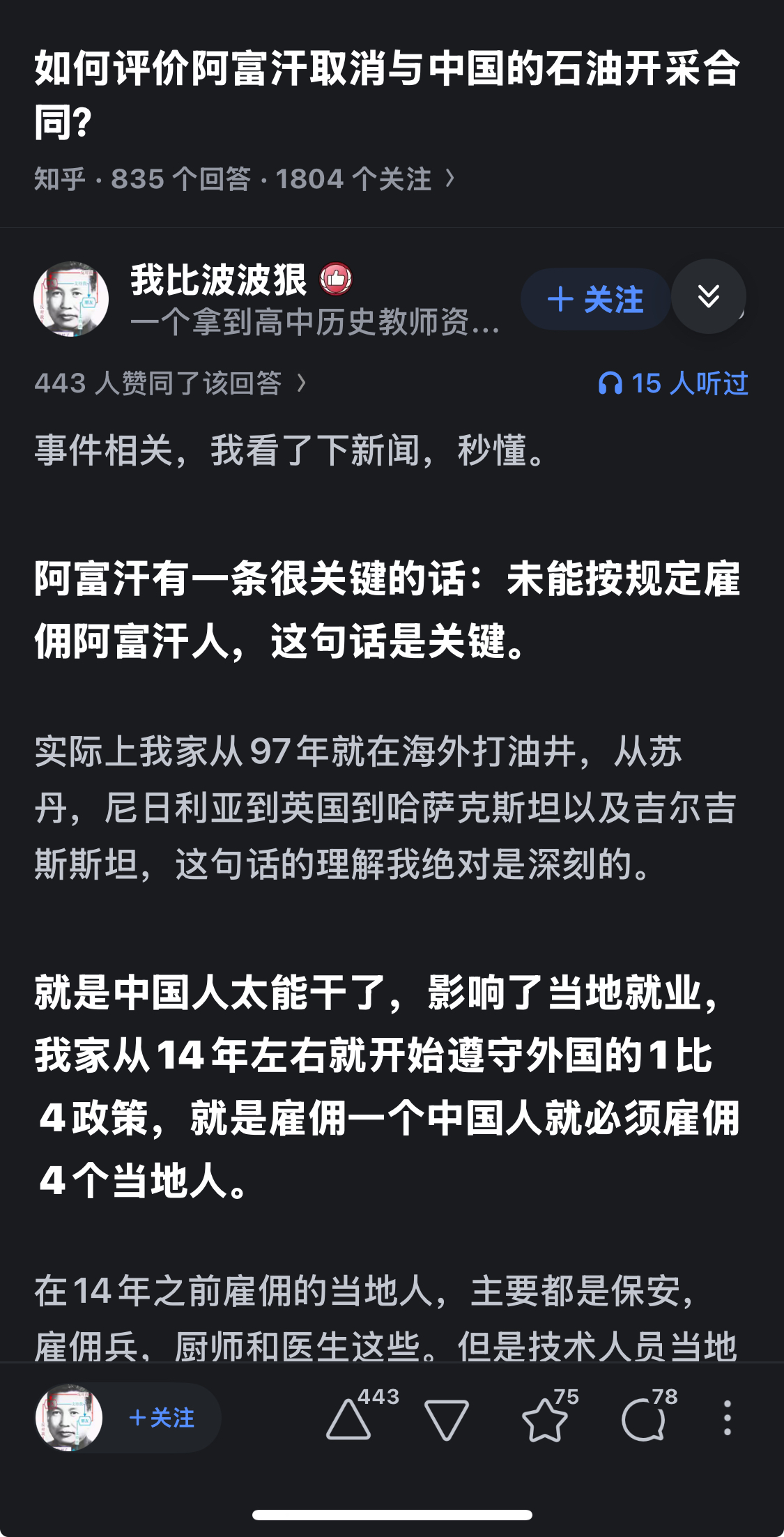Open the author's avatar in the bottom bar
The width and height of the screenshot is (784, 1537).
(69, 1418)
